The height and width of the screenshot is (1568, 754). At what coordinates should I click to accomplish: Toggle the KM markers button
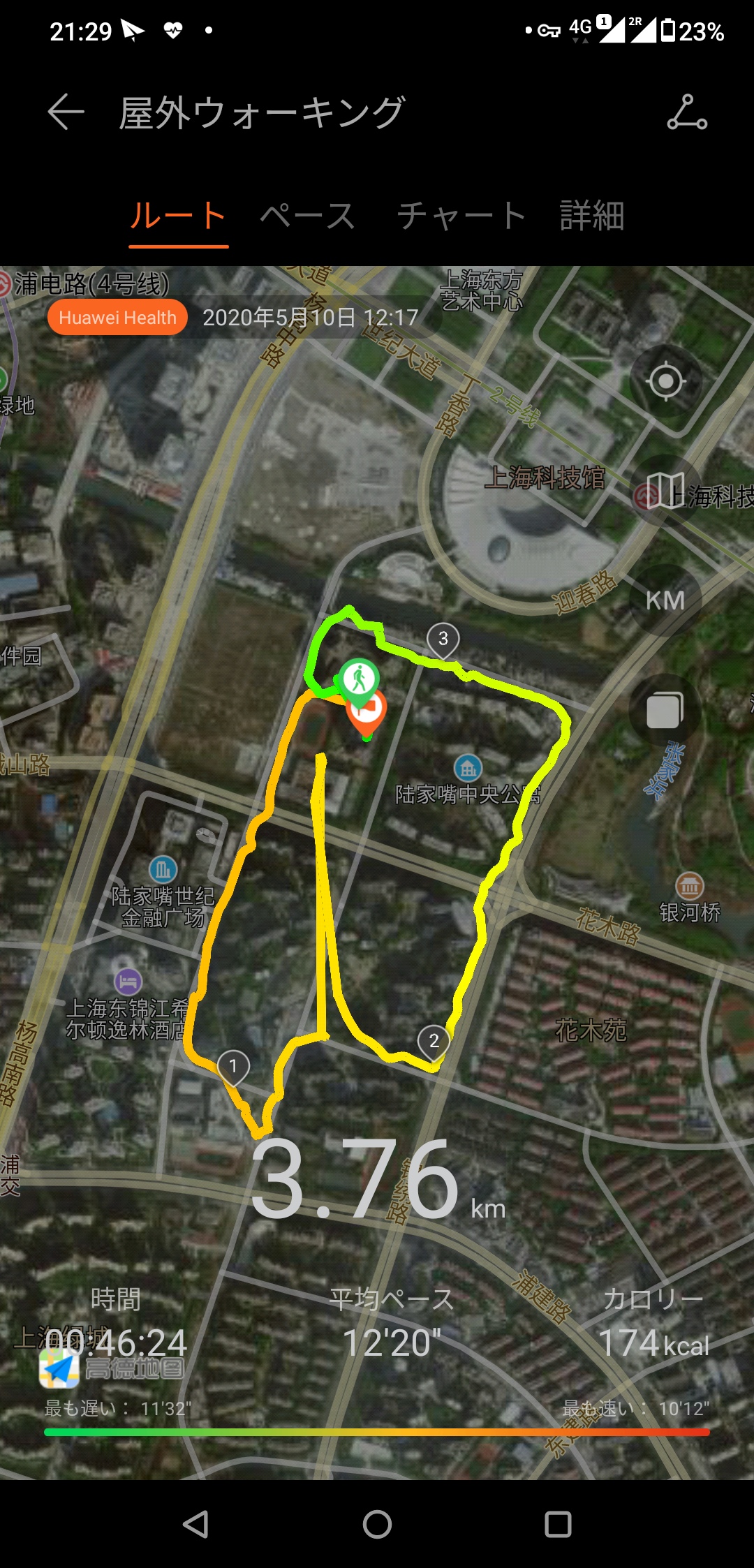(x=666, y=600)
